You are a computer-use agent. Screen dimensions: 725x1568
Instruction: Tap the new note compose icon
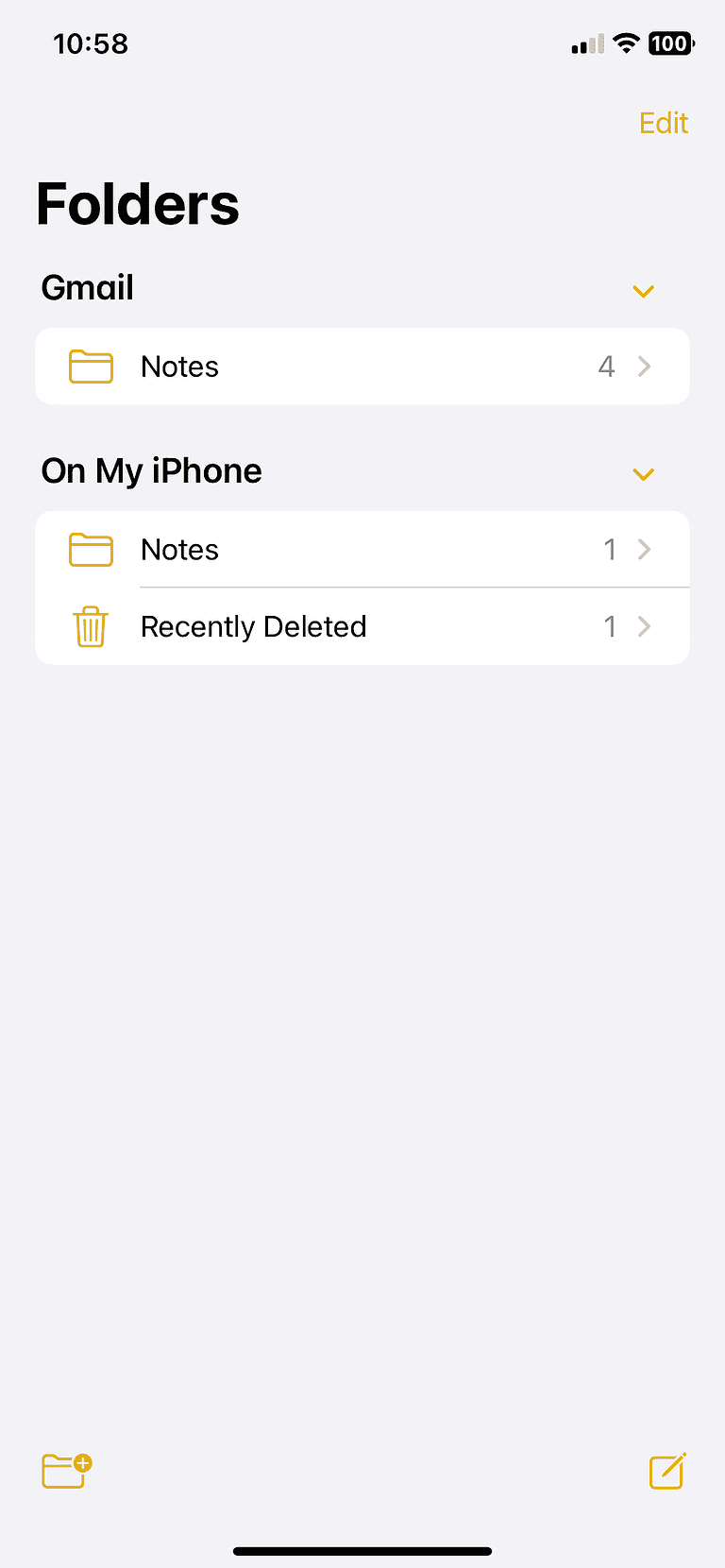click(x=667, y=1472)
